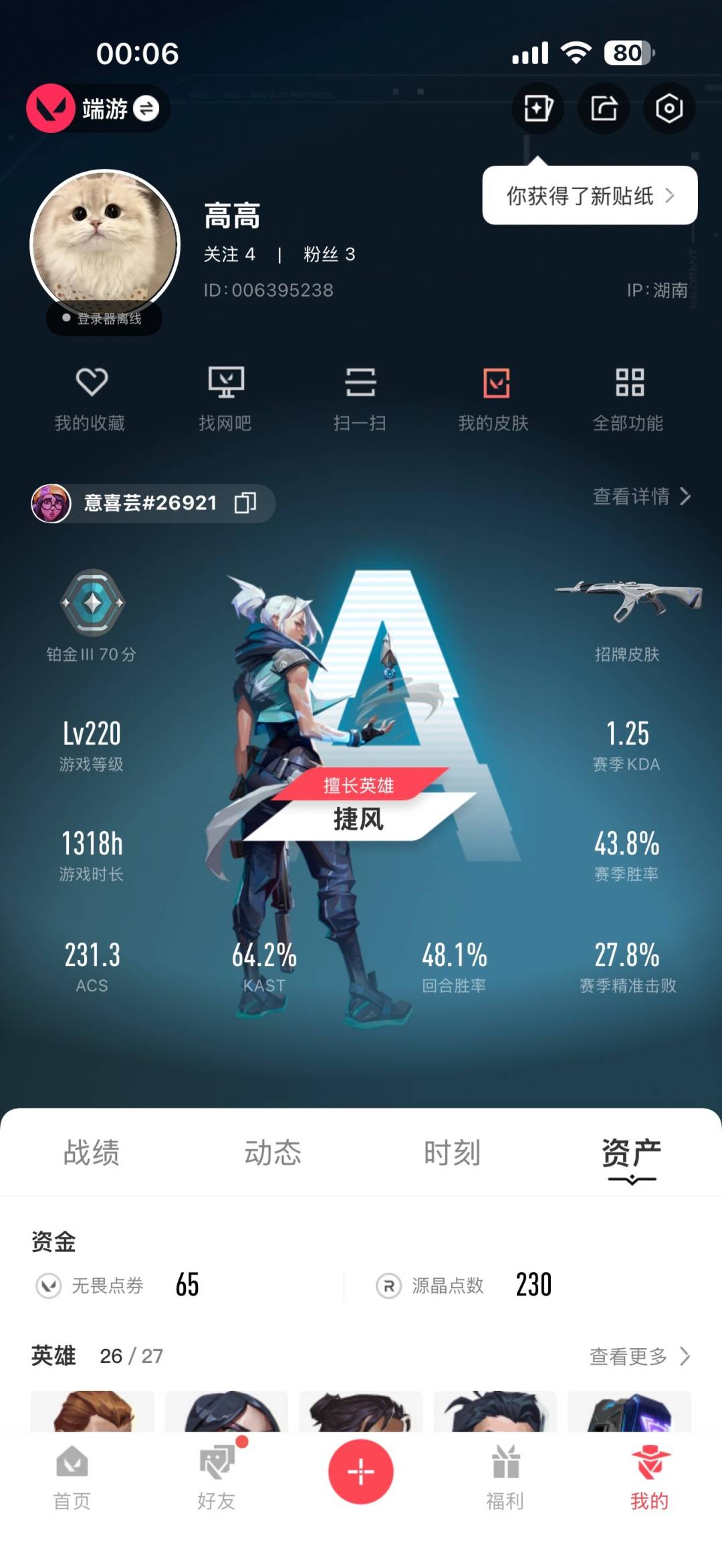Open the 好友 friends tab
The width and height of the screenshot is (722, 1568).
(217, 1476)
